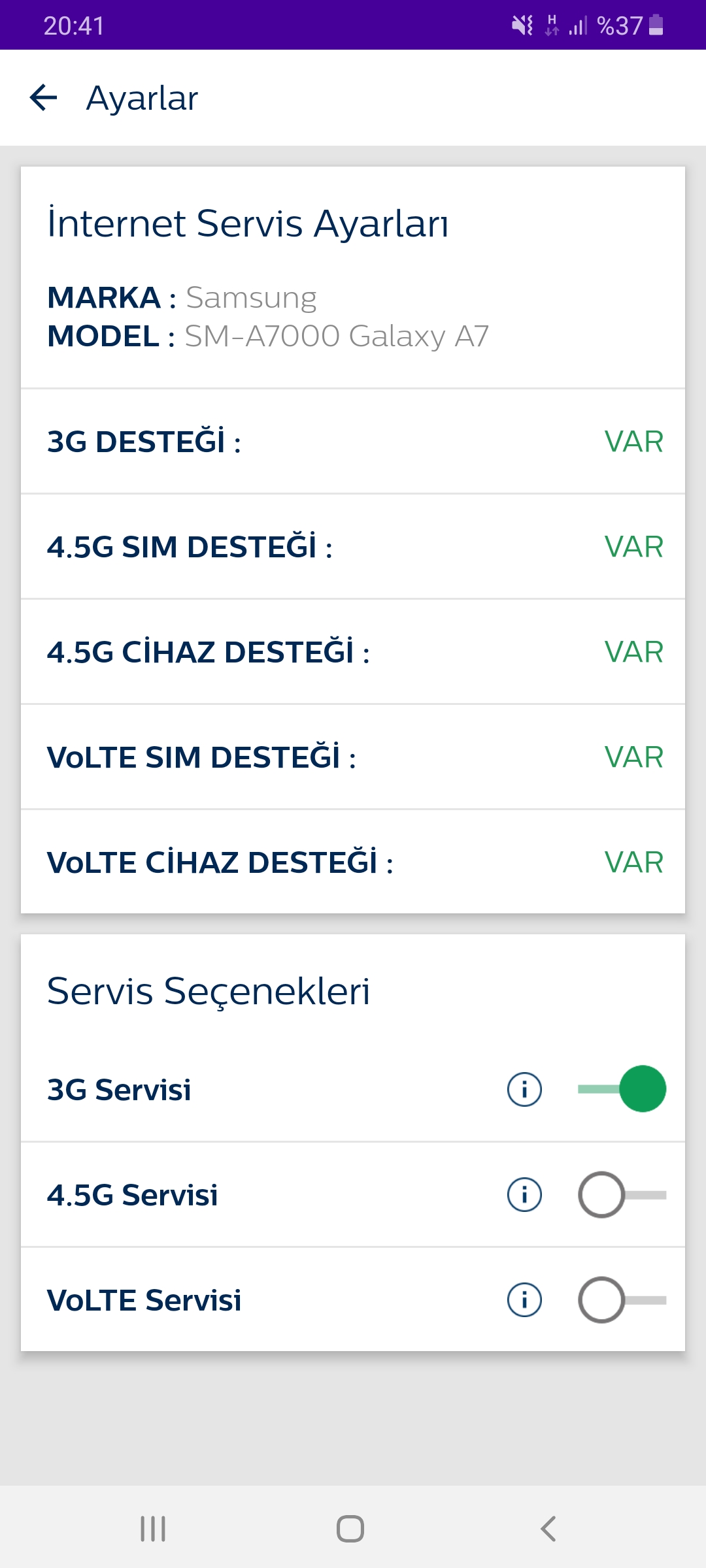Image resolution: width=706 pixels, height=1568 pixels.
Task: Open info icon for 3G Servisi
Action: tap(524, 1089)
